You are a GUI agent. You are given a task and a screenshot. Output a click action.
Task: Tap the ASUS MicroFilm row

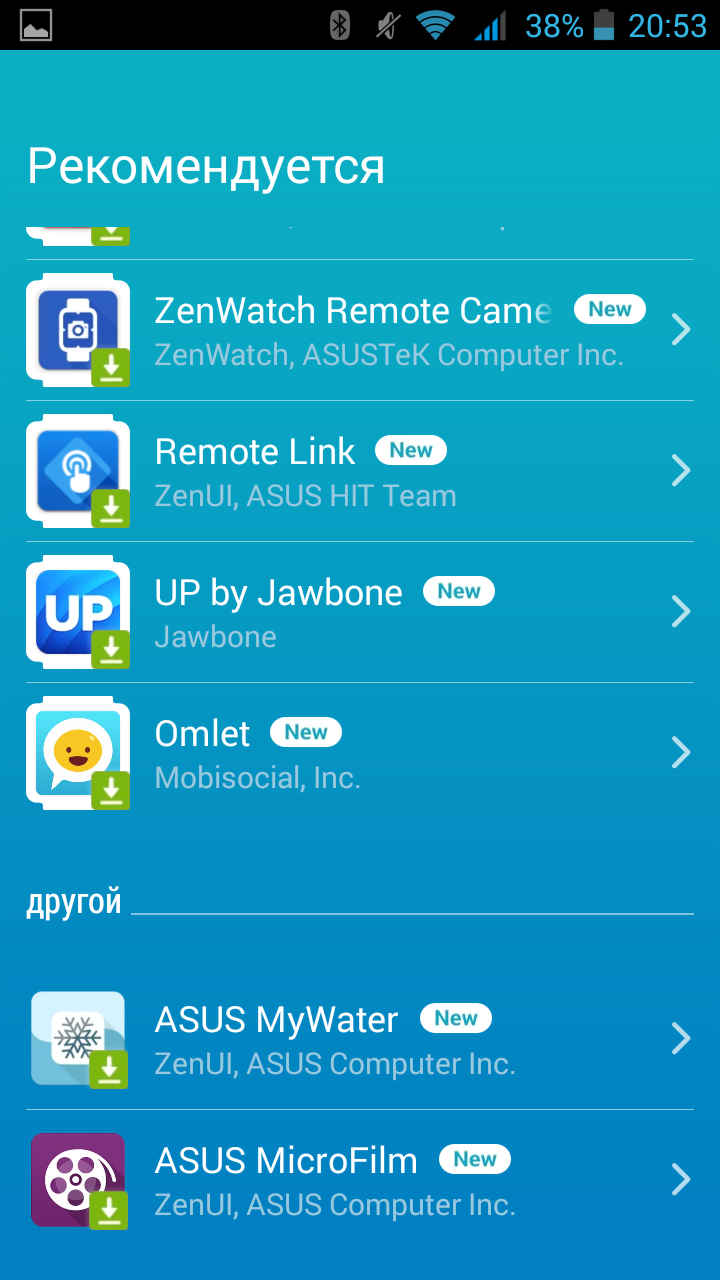(x=360, y=1180)
